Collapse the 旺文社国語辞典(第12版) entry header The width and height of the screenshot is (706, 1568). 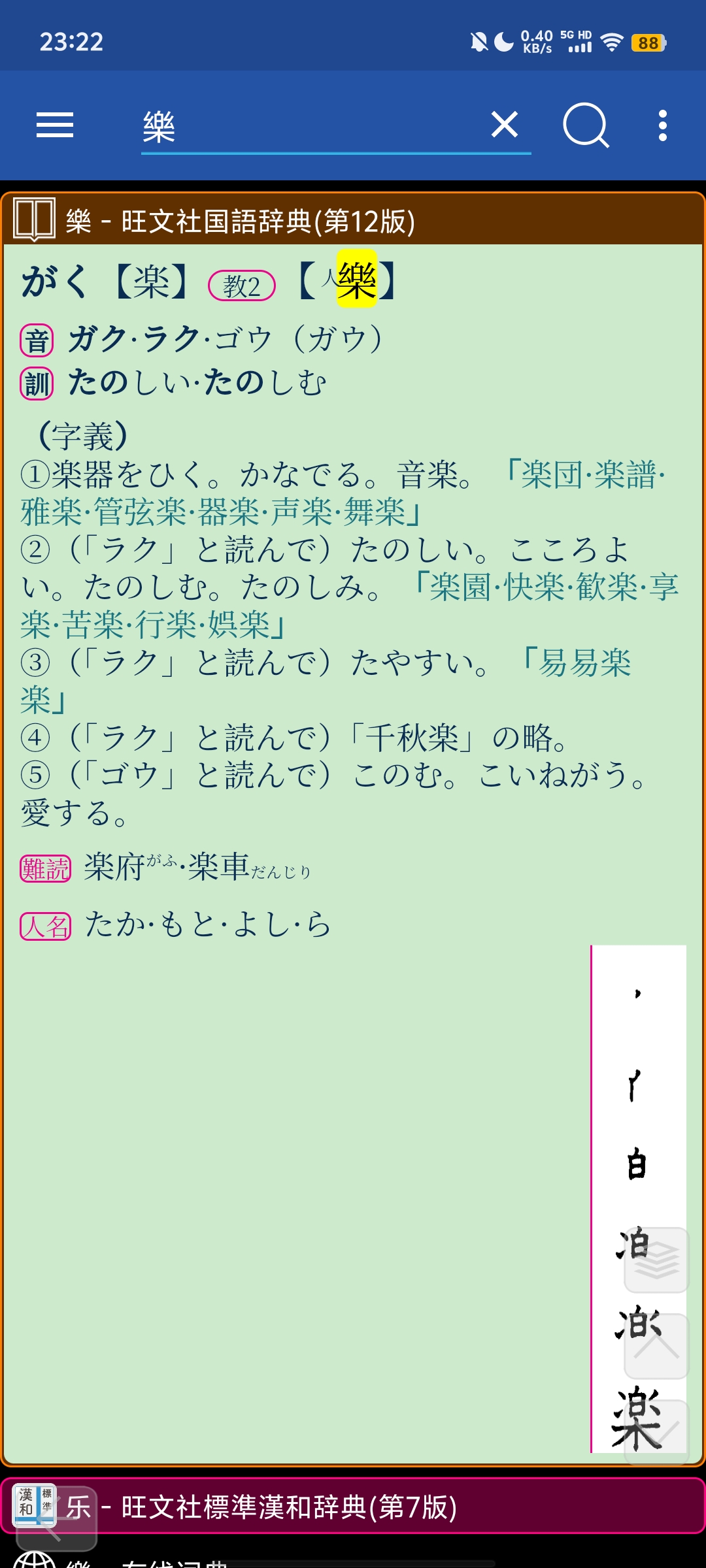353,221
